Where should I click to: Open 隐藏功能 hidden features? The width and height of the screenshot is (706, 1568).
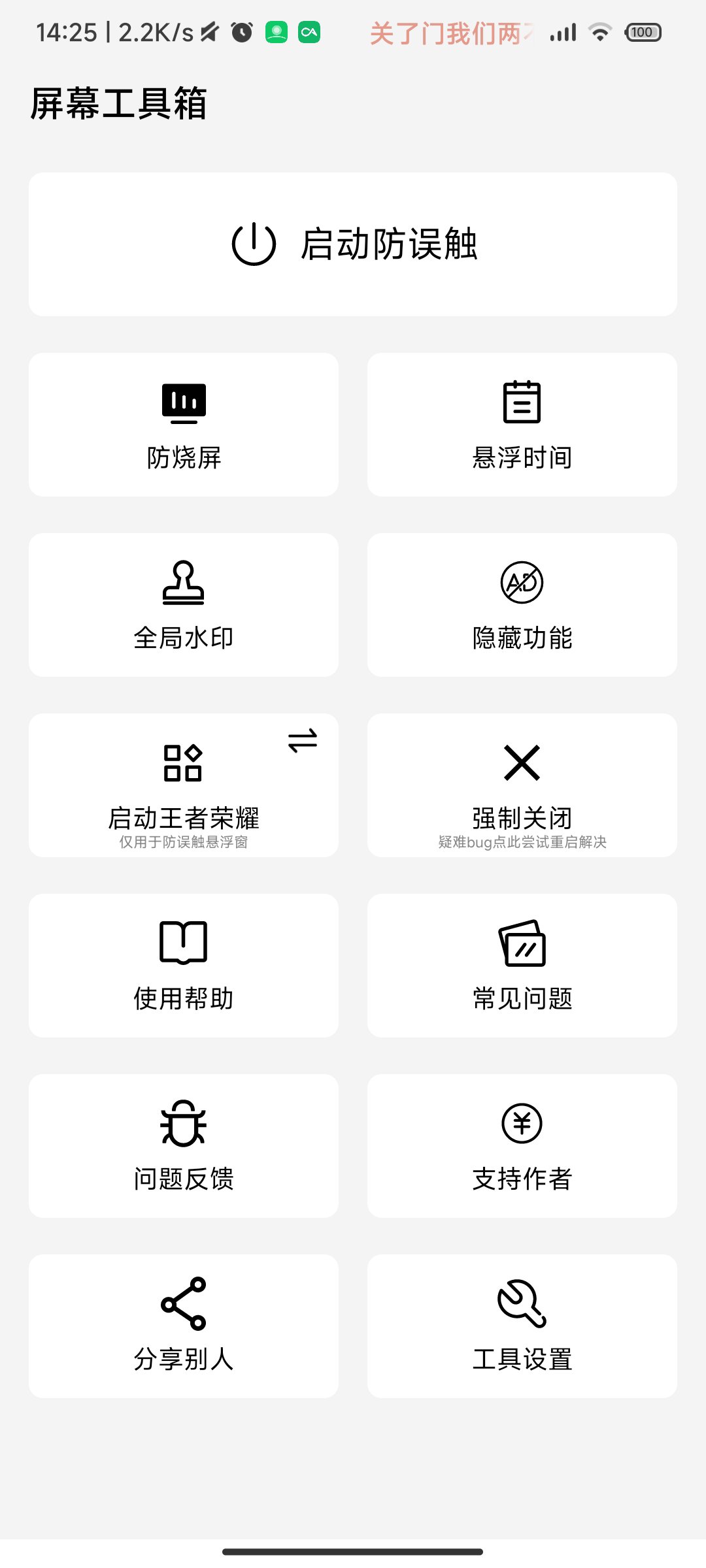[522, 605]
